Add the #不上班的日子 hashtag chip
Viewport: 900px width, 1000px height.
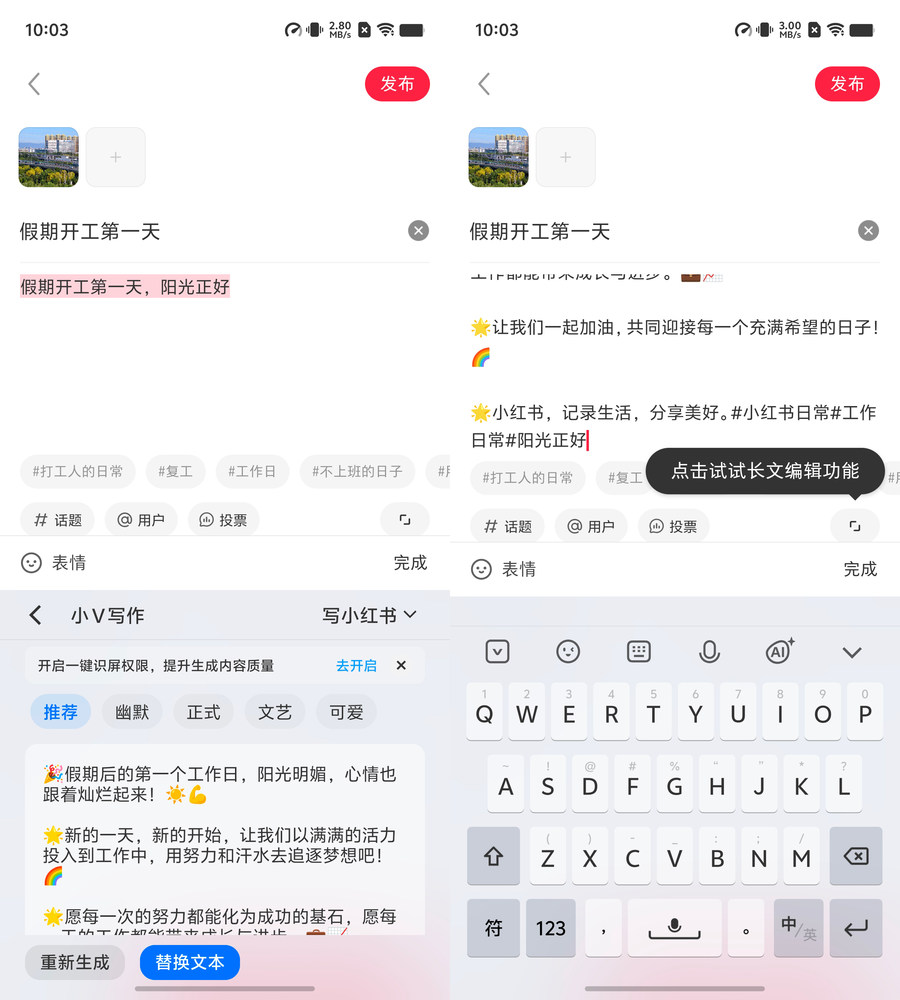coord(356,471)
